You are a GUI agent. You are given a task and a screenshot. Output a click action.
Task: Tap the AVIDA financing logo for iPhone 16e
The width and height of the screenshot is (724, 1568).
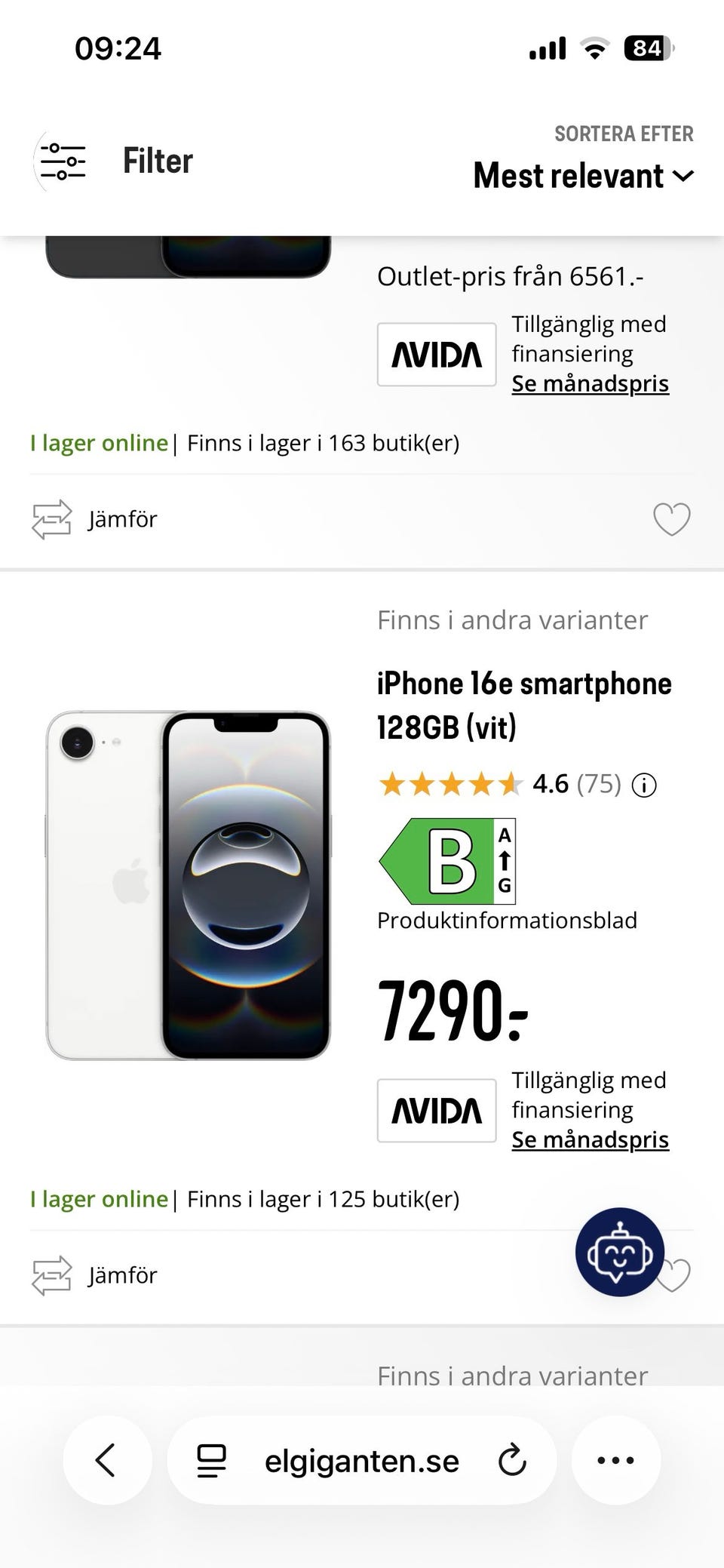point(436,1111)
